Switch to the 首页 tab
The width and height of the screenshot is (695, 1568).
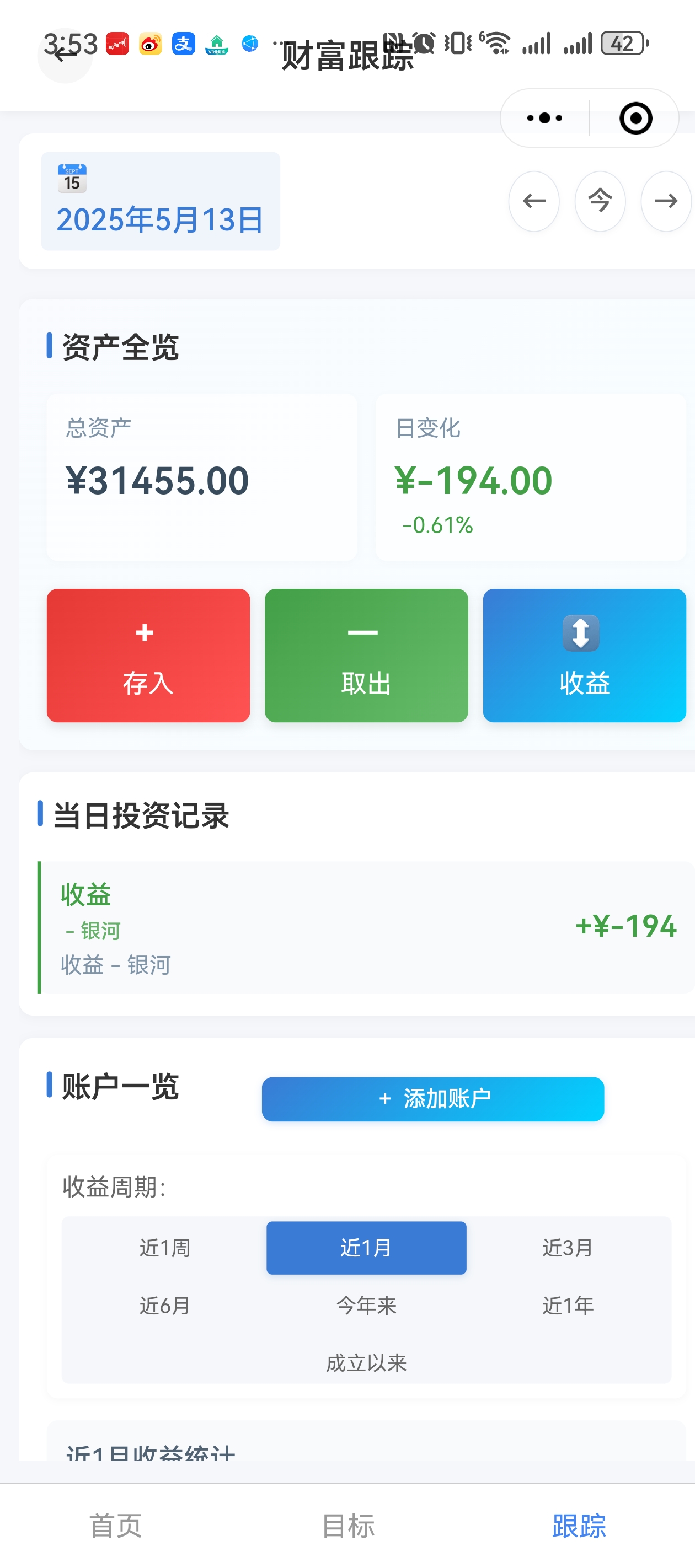click(116, 1526)
